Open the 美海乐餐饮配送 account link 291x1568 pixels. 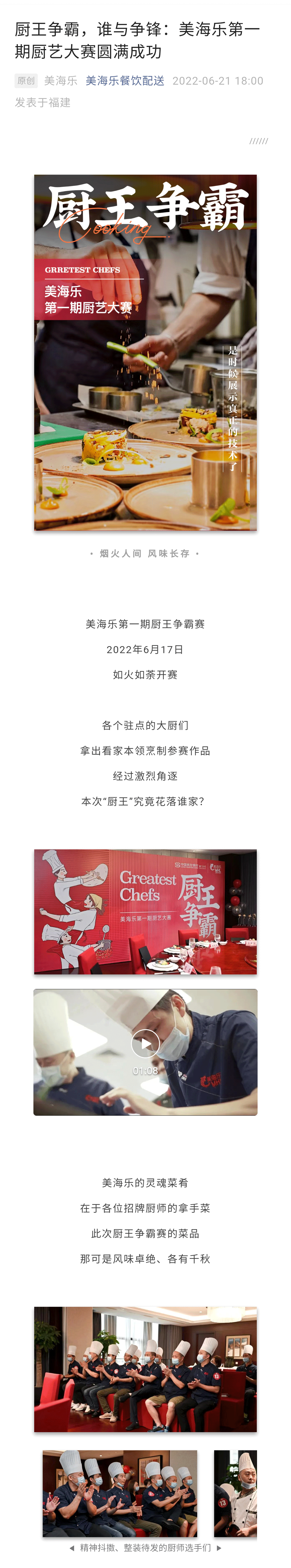coord(125,81)
